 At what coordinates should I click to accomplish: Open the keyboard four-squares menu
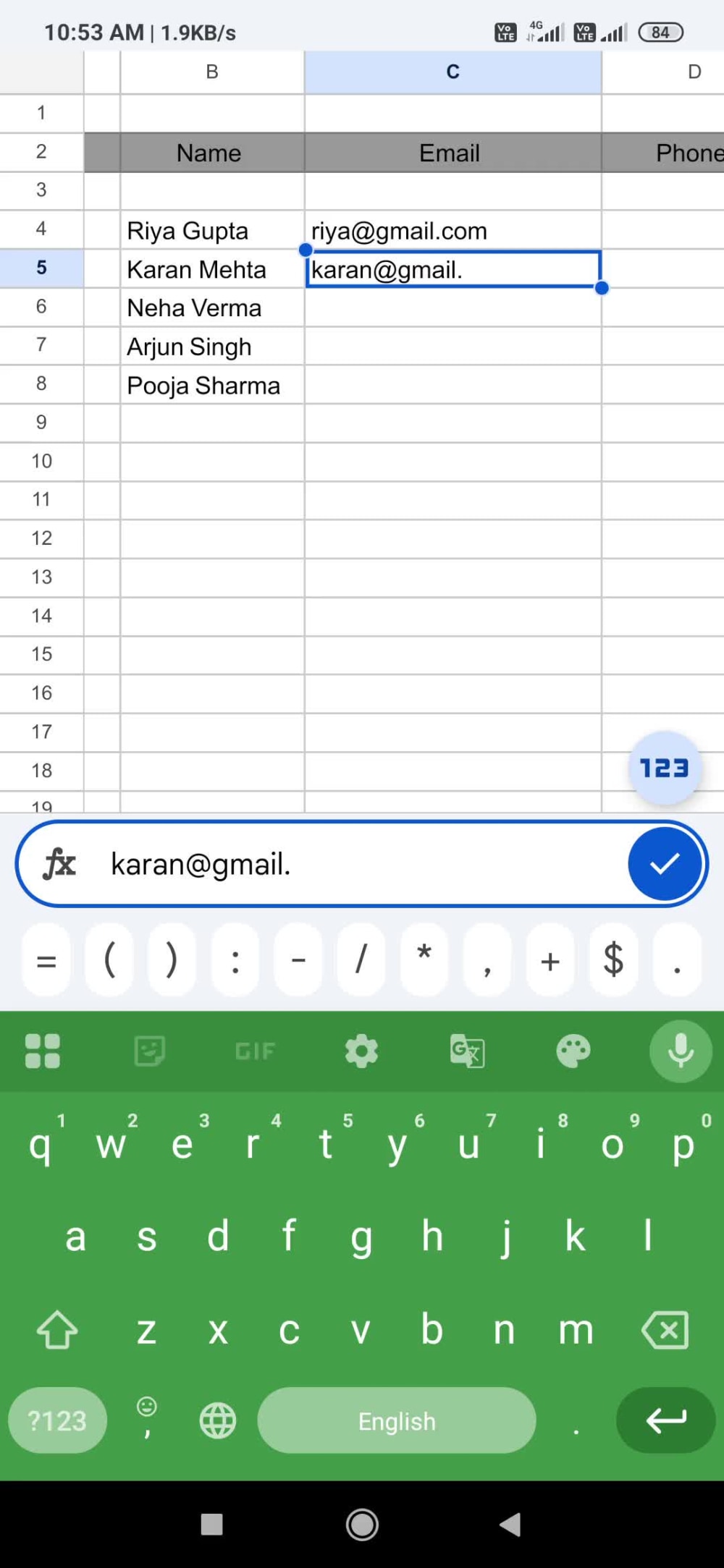[x=43, y=1051]
